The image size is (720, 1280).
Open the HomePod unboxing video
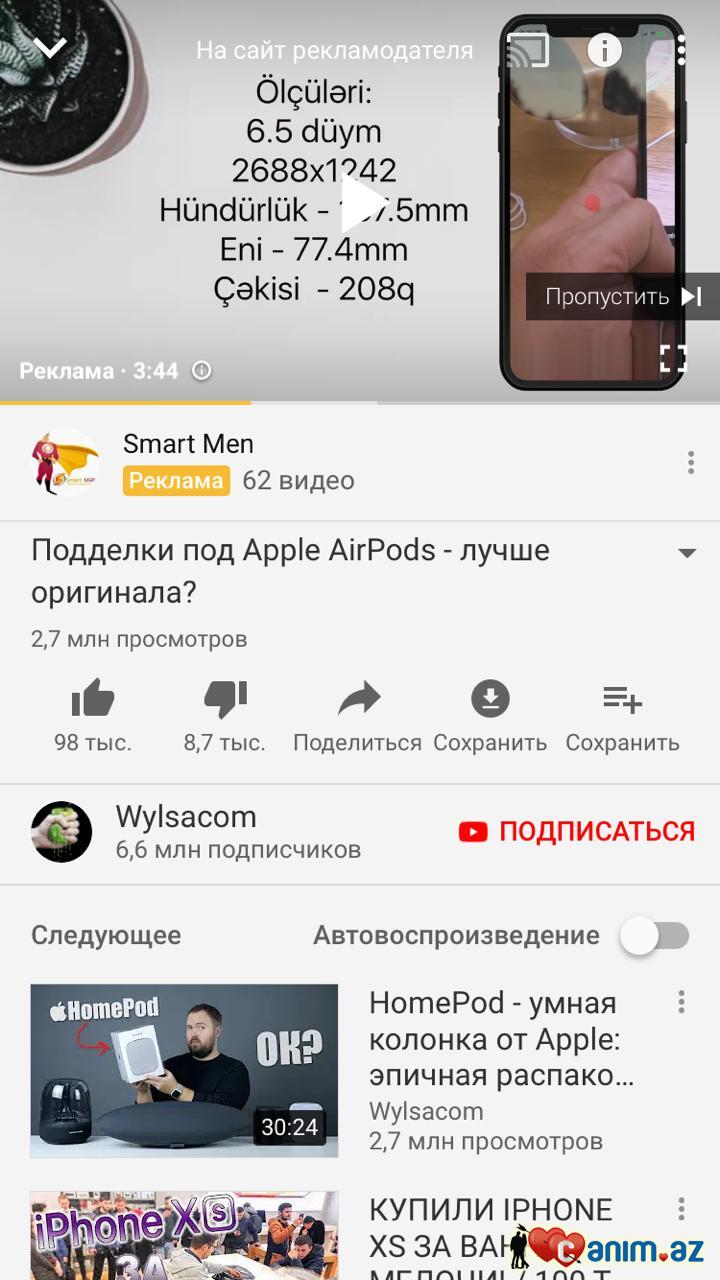tap(184, 1070)
